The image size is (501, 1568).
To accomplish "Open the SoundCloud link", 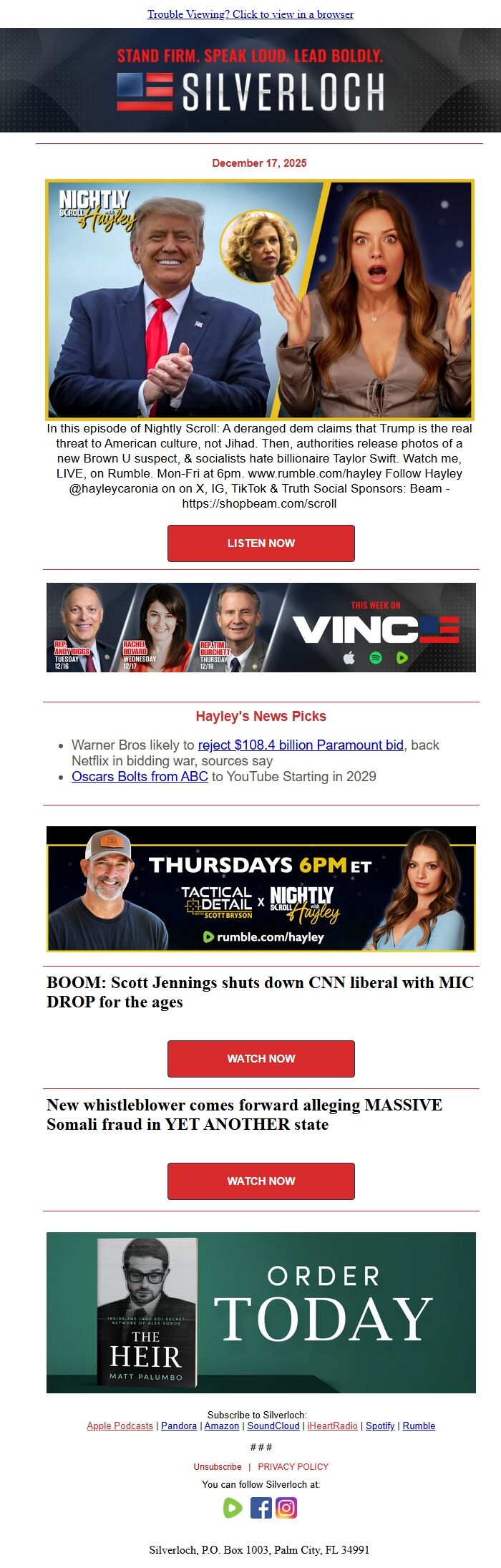I will [x=273, y=1426].
